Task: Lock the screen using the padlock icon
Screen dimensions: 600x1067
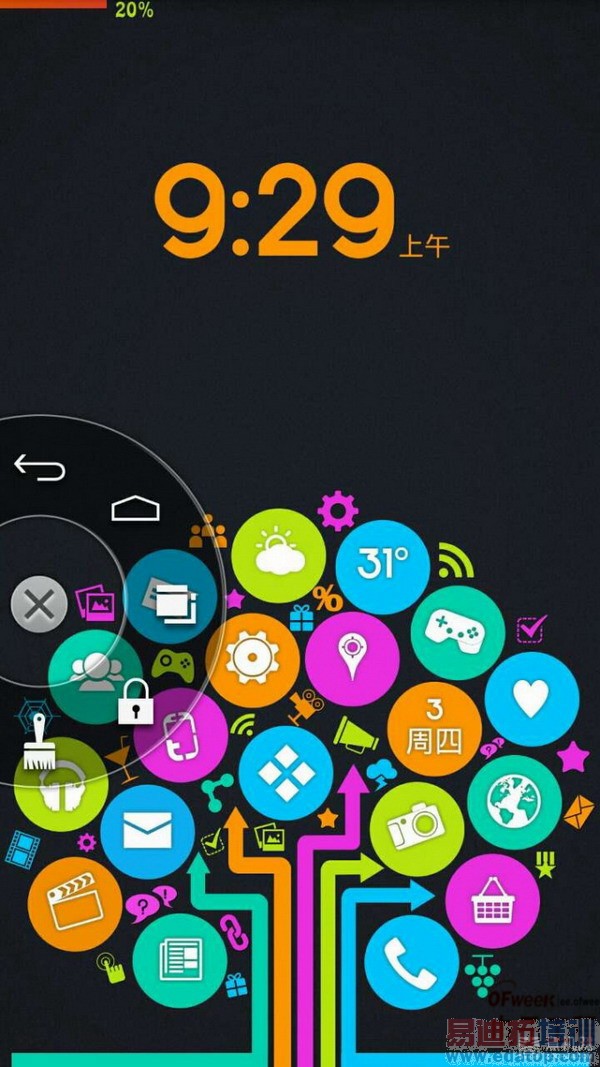Action: [x=136, y=702]
